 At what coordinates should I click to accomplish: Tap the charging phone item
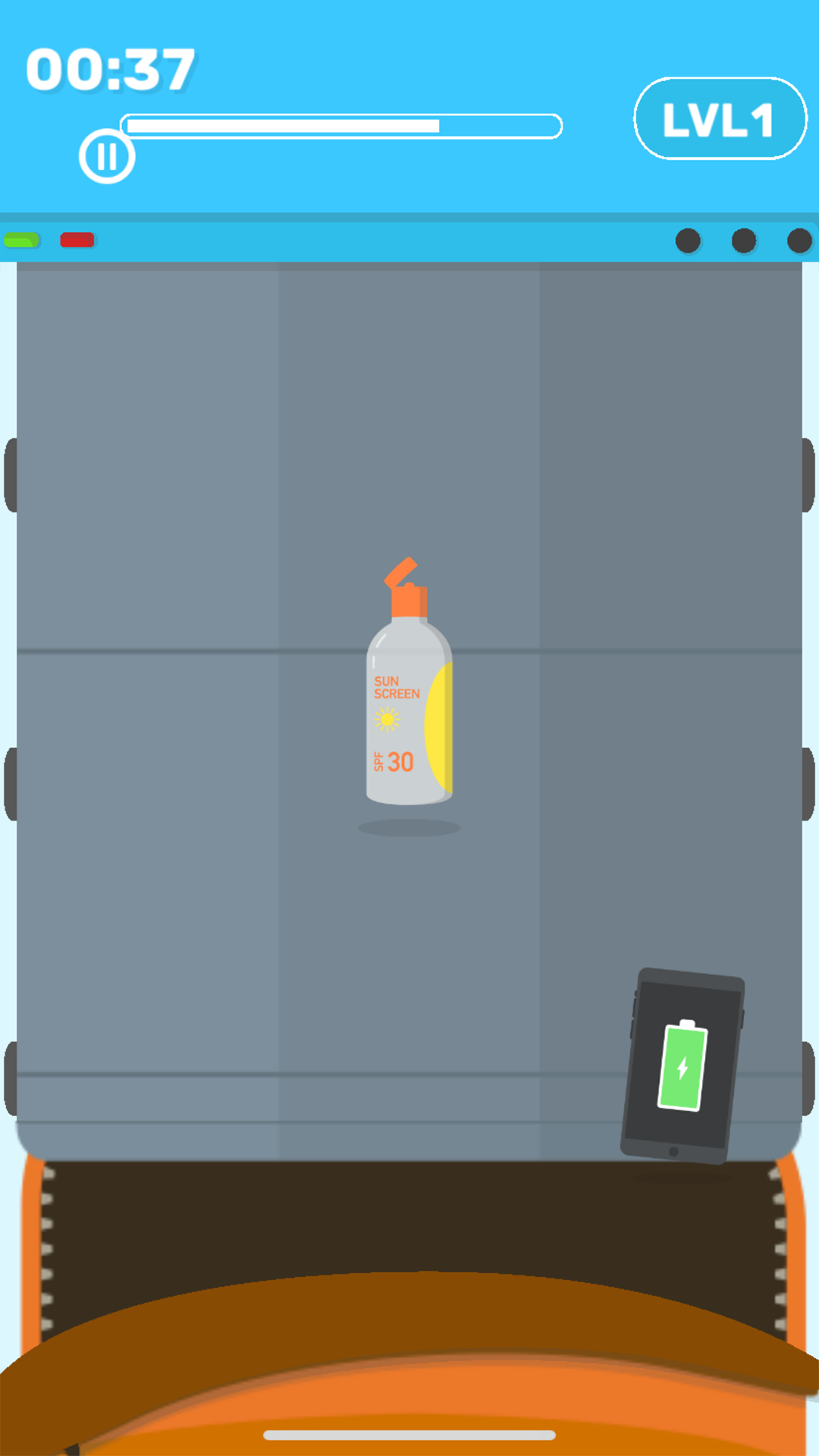pyautogui.click(x=682, y=1065)
